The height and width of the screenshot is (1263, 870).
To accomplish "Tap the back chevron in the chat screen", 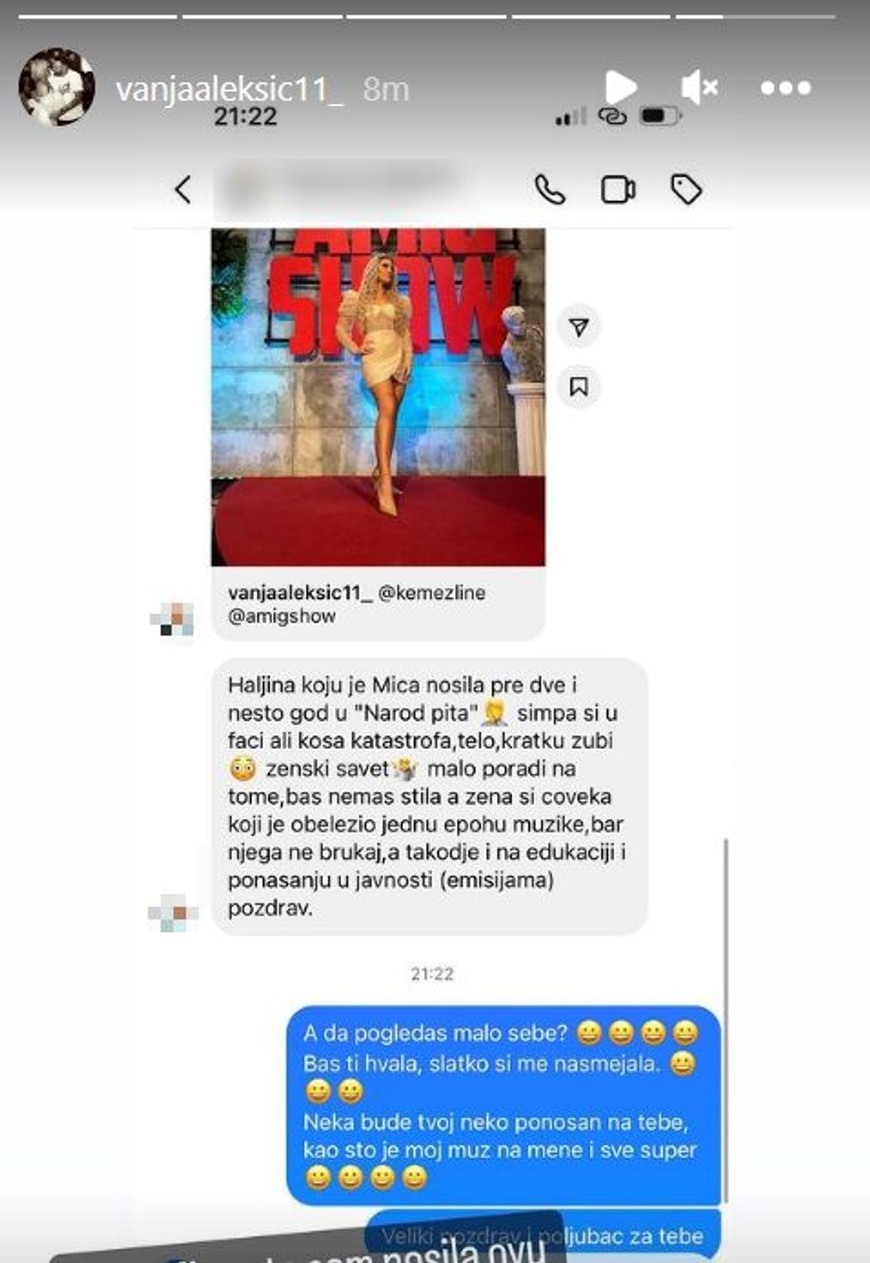I will [184, 189].
